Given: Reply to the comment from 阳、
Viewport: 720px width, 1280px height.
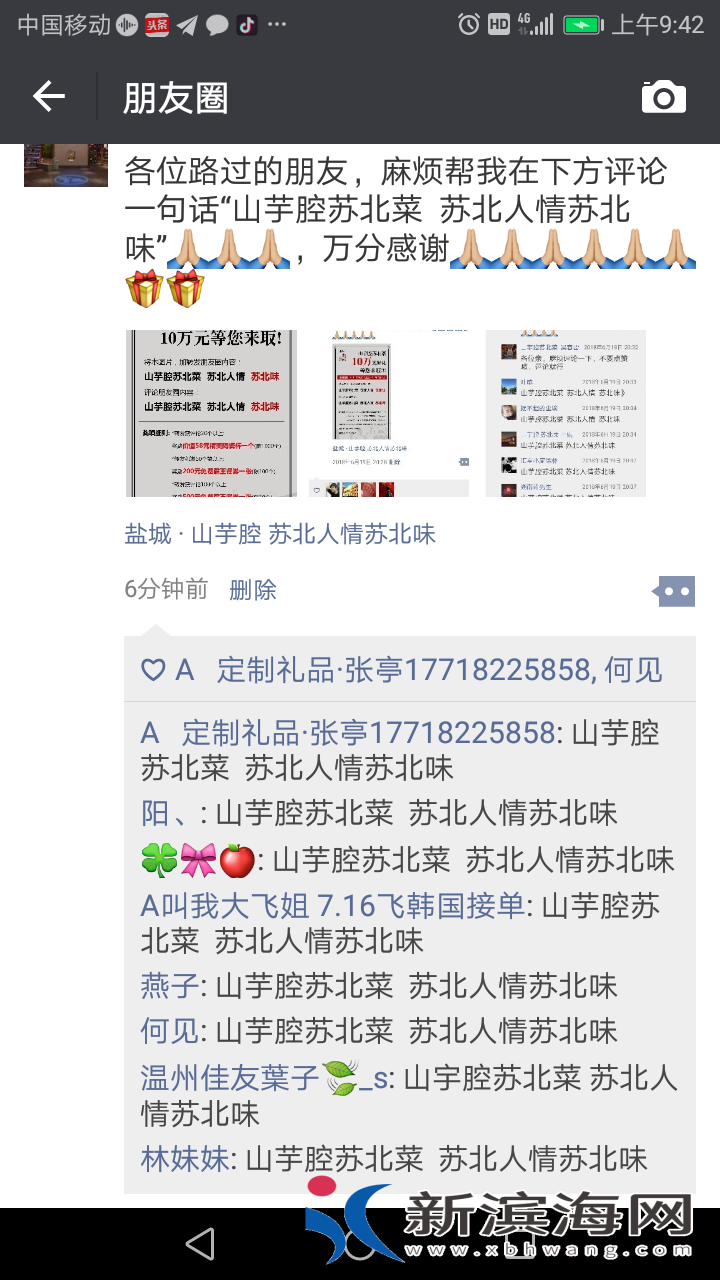Looking at the screenshot, I should pos(416,813).
